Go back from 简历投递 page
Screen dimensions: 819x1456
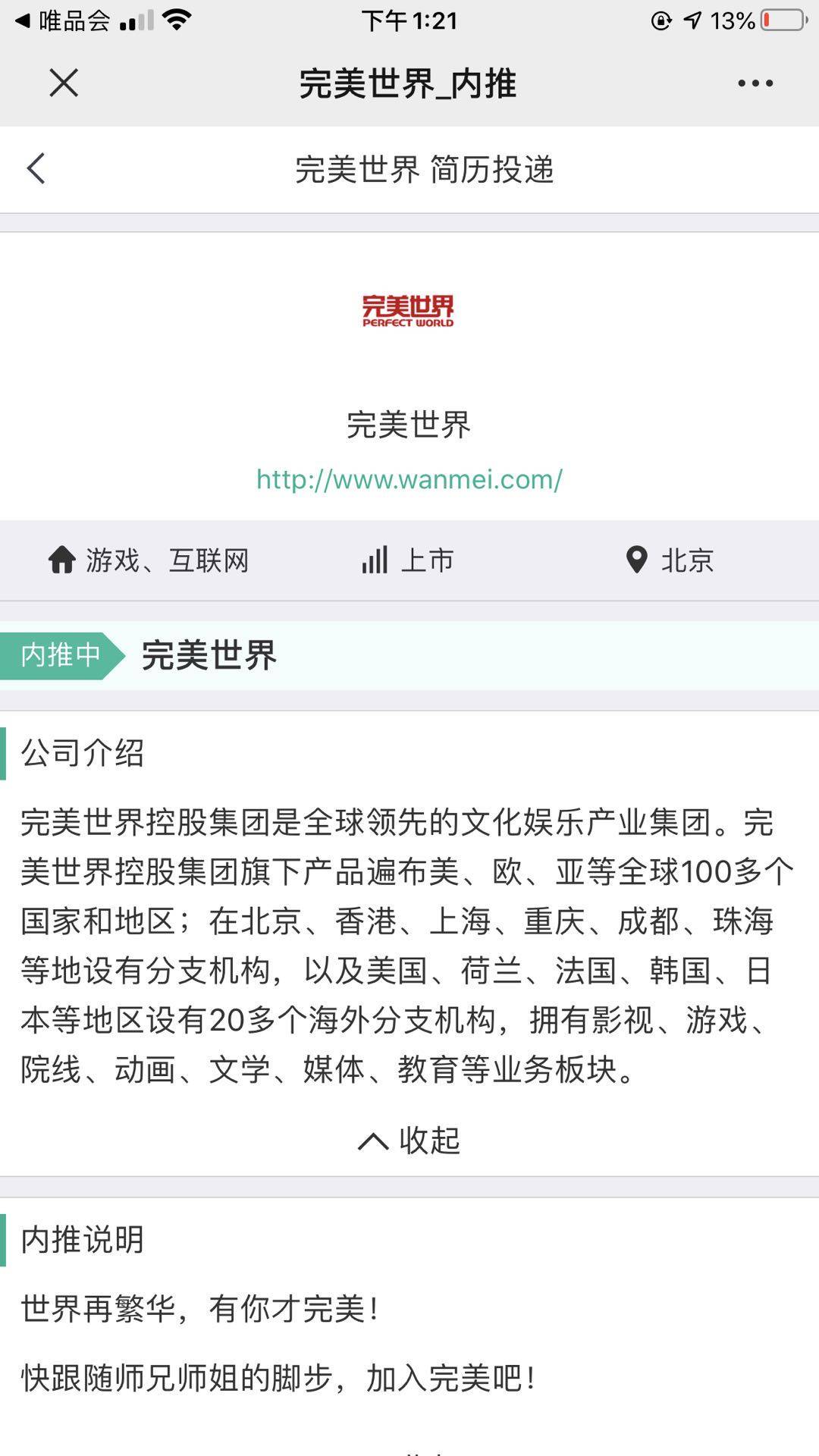point(36,168)
